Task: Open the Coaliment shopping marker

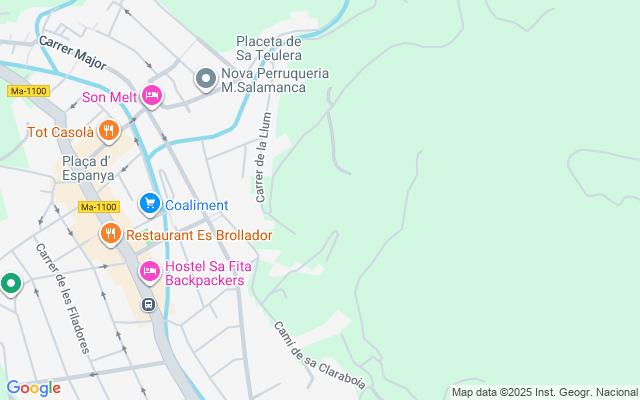Action: point(150,205)
